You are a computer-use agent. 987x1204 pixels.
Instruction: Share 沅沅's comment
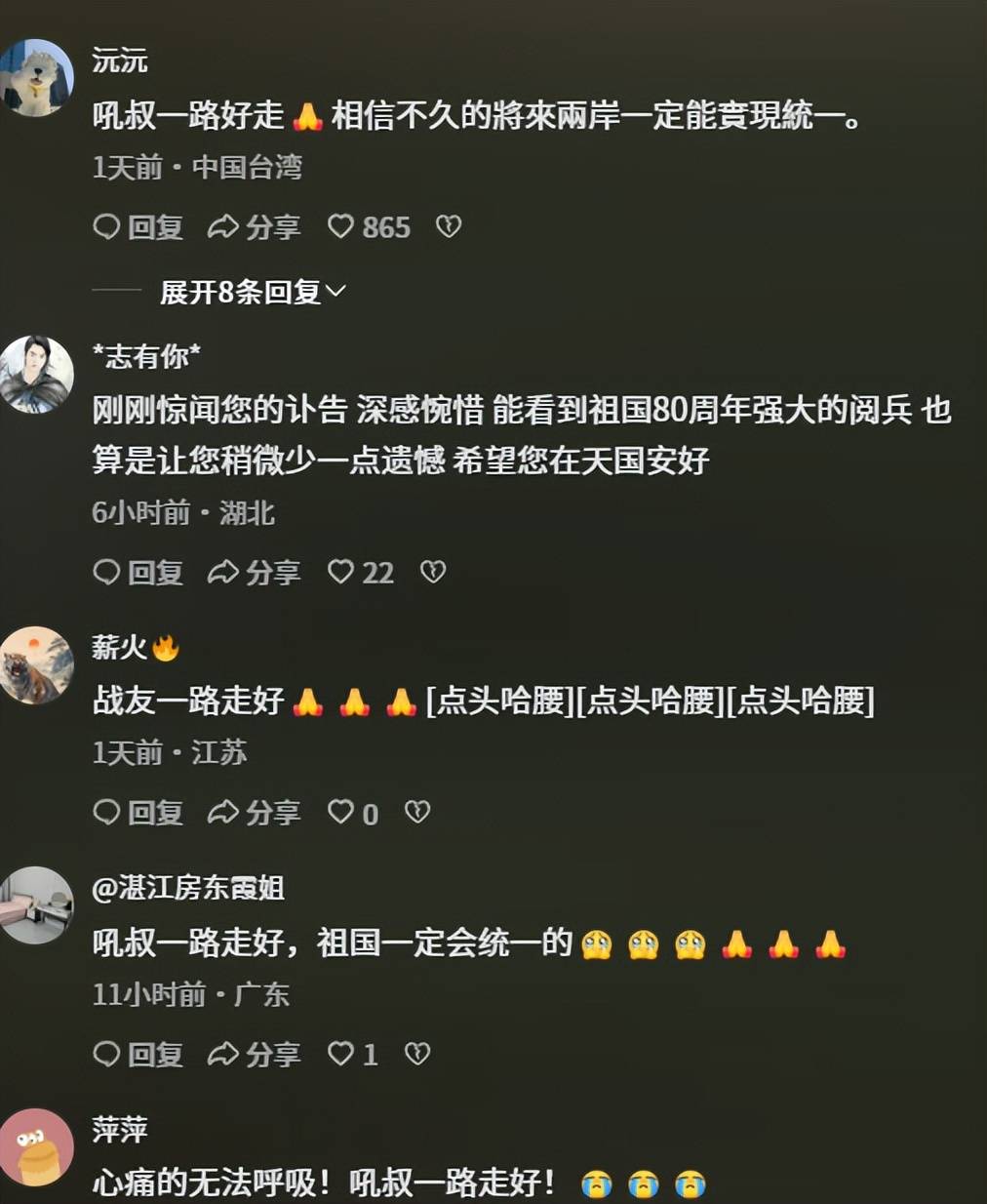point(254,227)
